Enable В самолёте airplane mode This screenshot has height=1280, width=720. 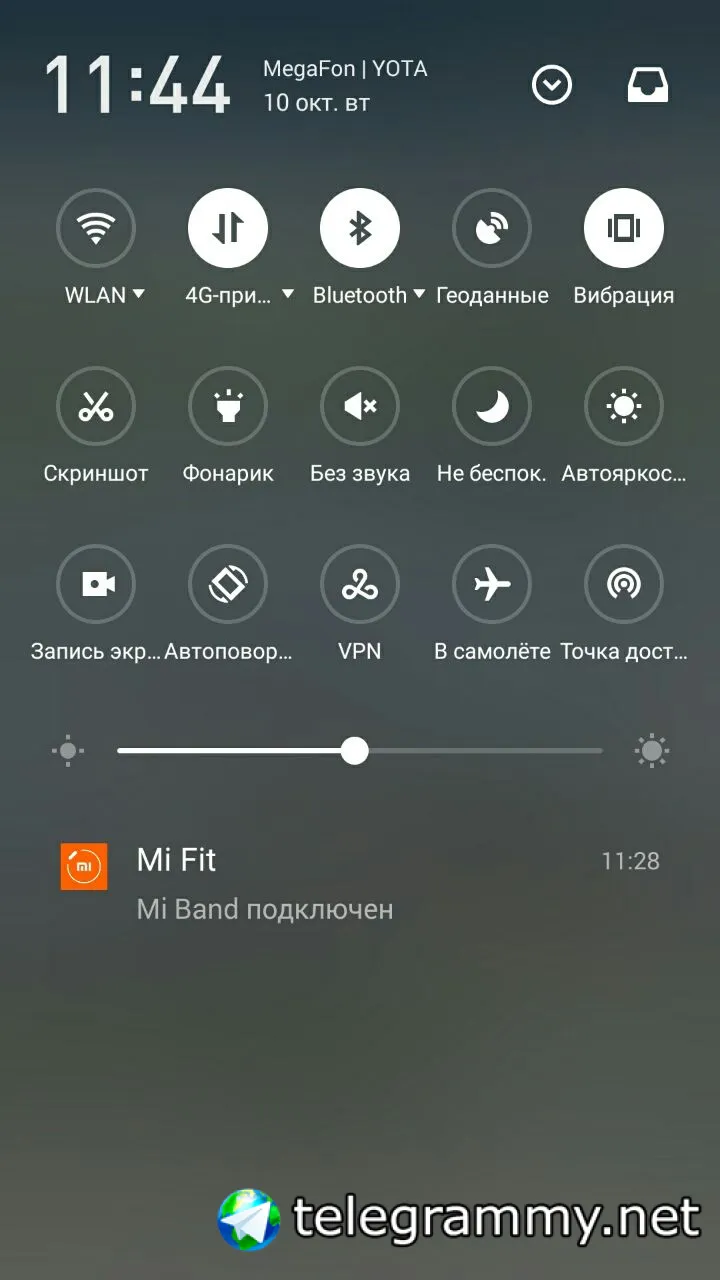[492, 584]
